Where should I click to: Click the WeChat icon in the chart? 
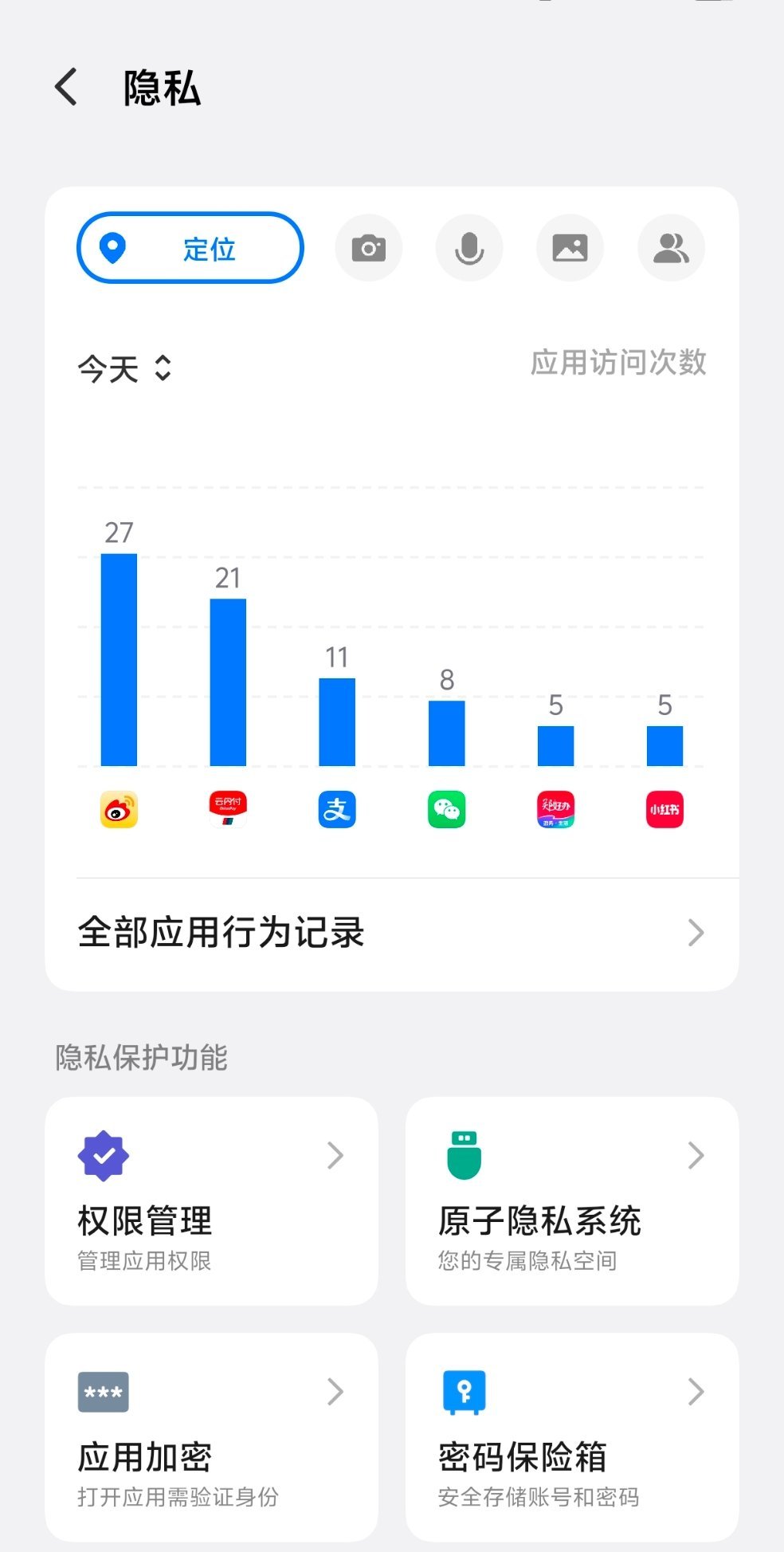446,808
